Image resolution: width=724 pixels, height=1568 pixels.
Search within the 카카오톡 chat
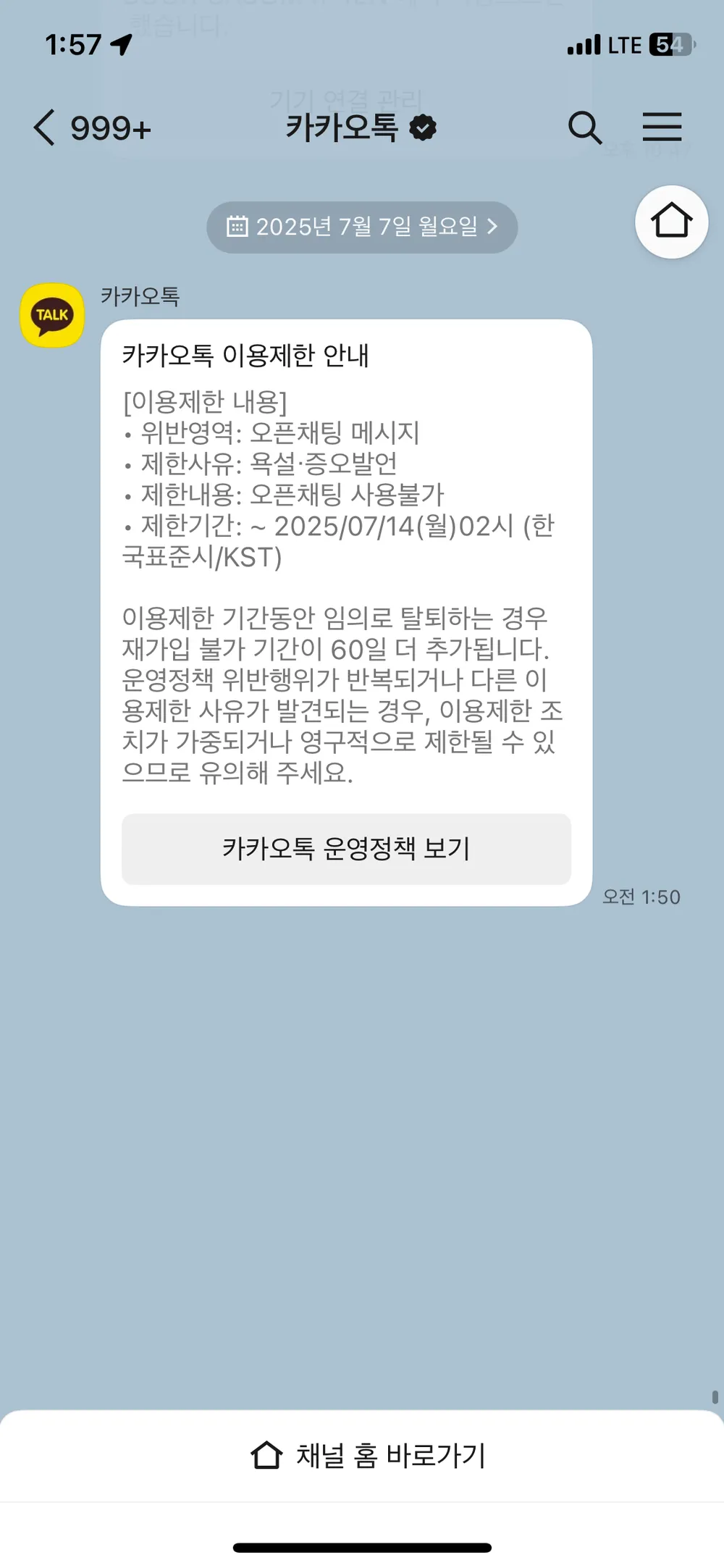pyautogui.click(x=584, y=128)
